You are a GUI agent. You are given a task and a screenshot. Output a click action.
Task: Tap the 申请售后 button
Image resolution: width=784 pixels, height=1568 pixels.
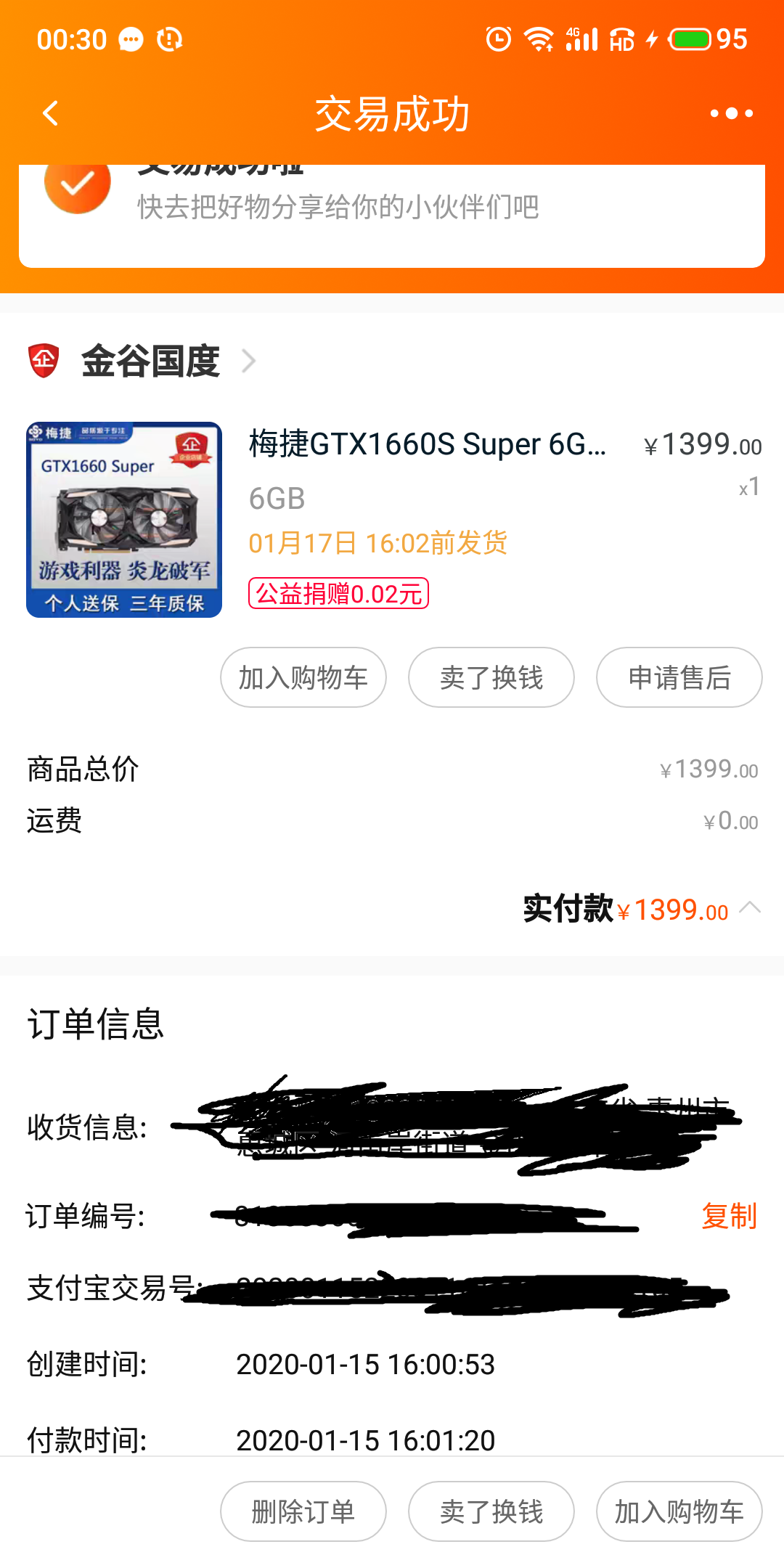pos(679,677)
